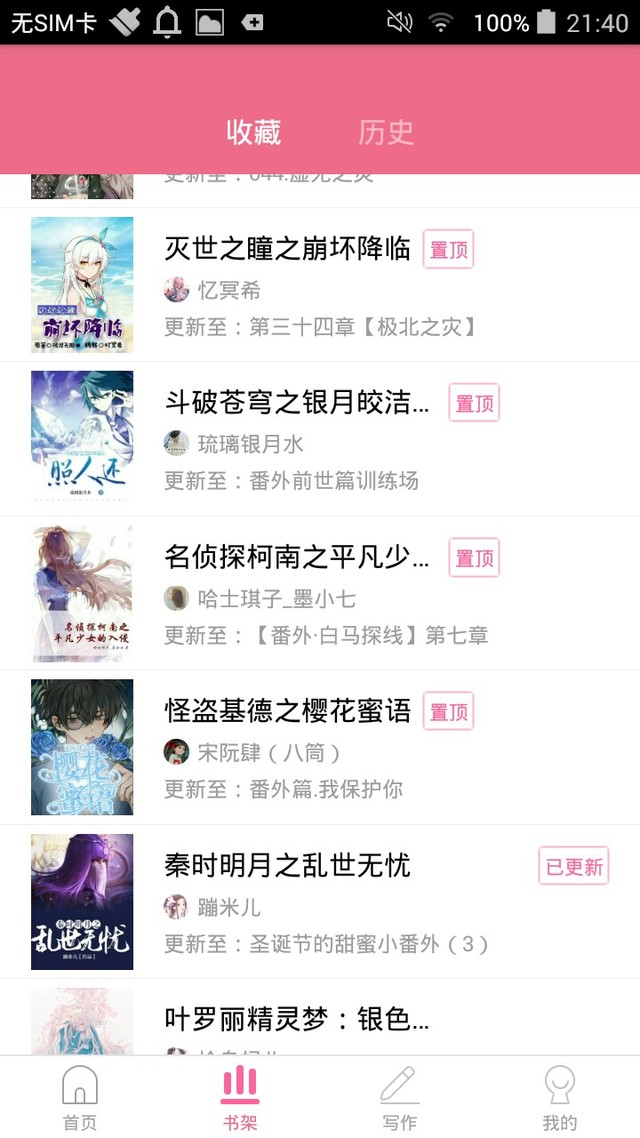The height and width of the screenshot is (1138, 640).
Task: Switch to the 历史 tab
Action: click(385, 132)
